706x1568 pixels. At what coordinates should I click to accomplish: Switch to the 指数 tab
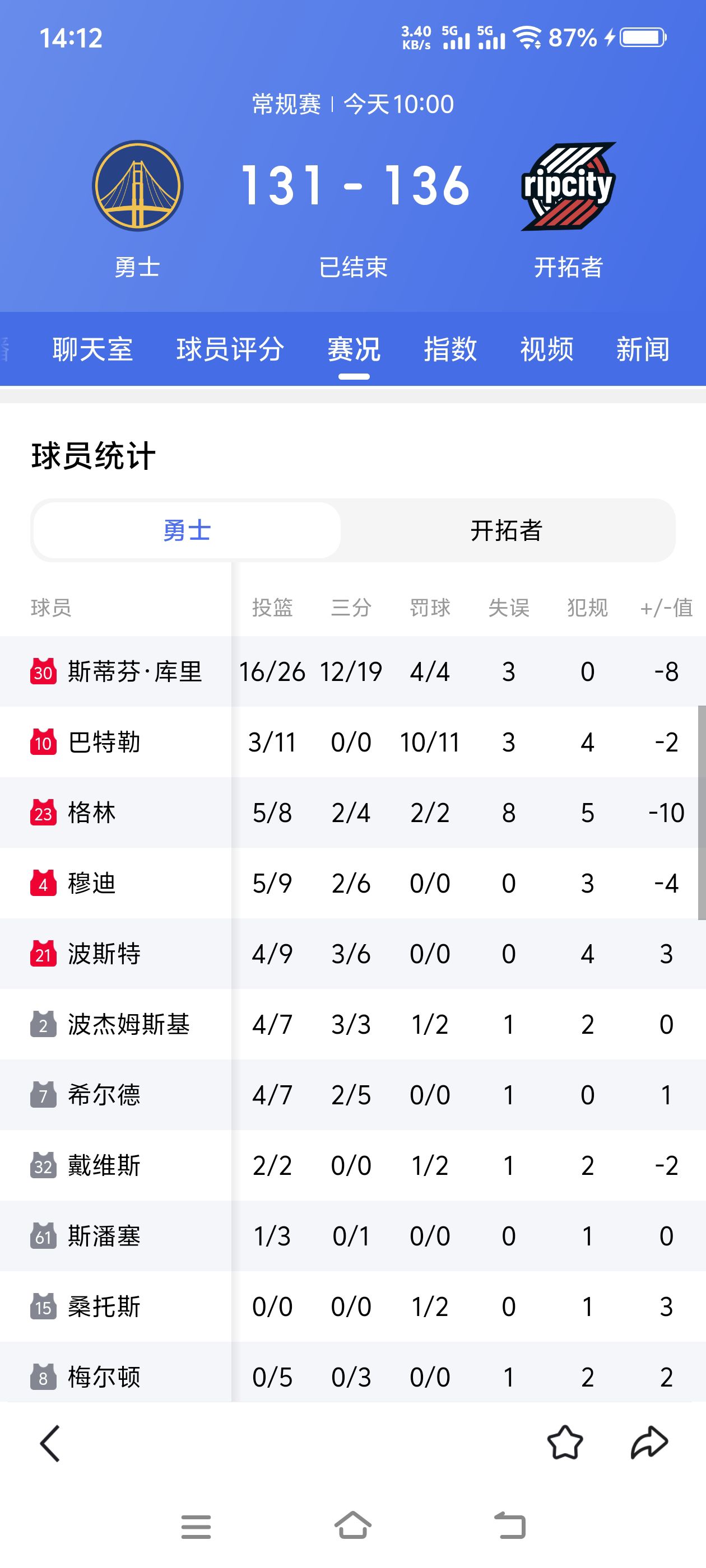[x=450, y=349]
